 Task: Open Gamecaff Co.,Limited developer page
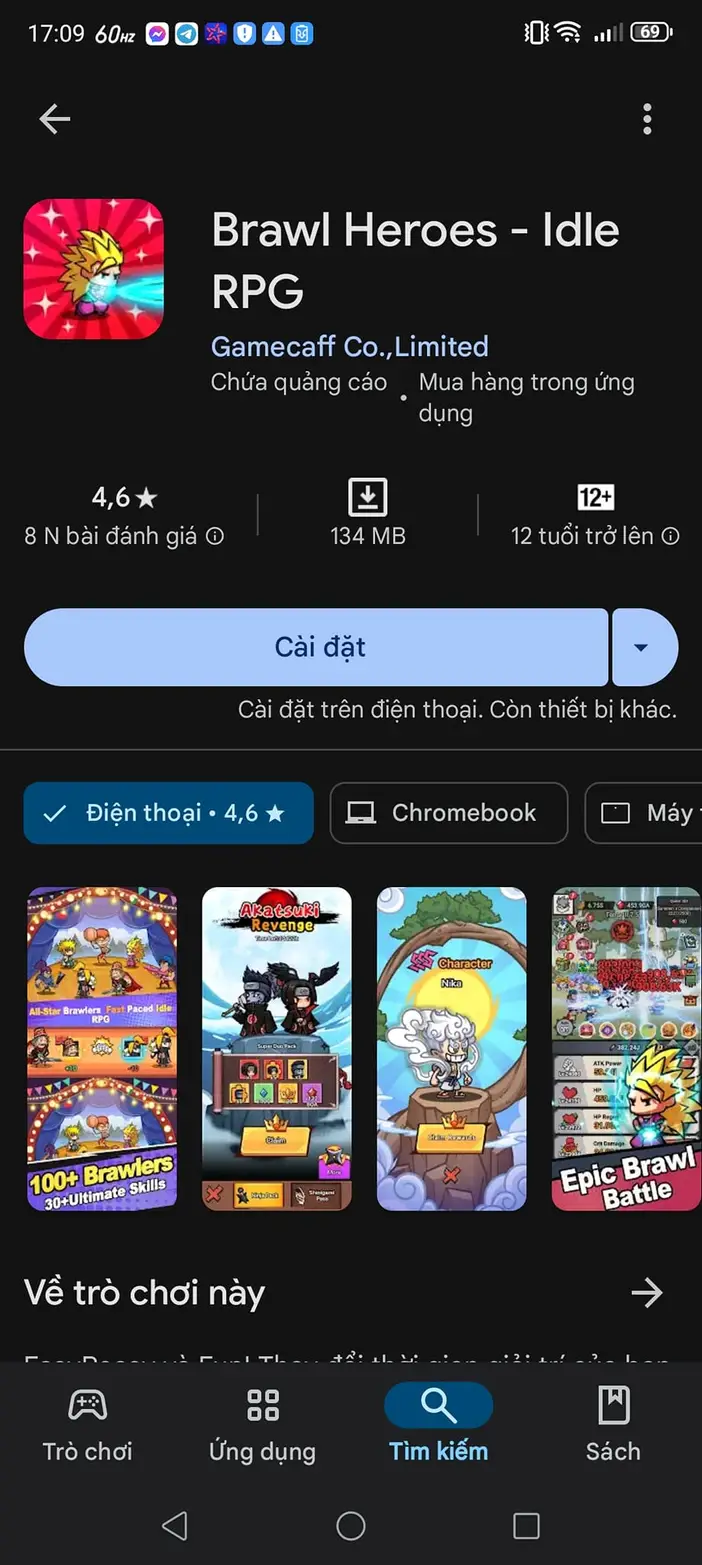tap(349, 347)
